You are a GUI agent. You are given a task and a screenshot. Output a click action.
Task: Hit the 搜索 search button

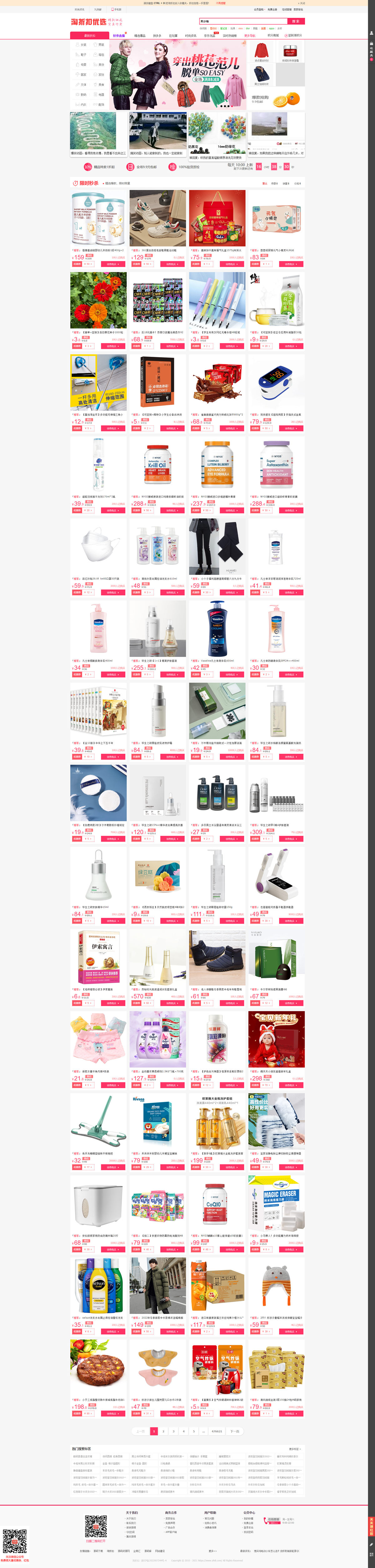pos(295,21)
